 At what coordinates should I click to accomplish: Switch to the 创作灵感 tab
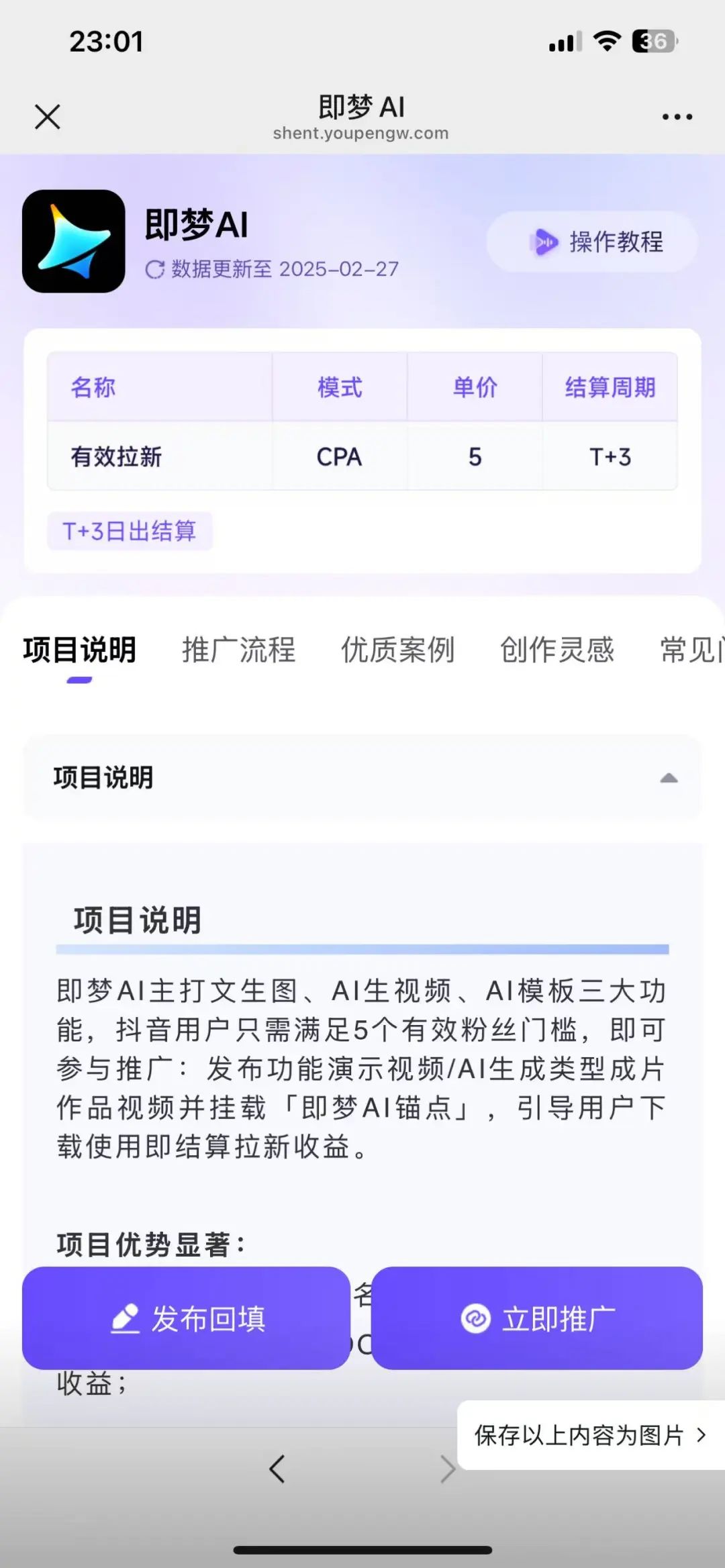click(x=557, y=650)
